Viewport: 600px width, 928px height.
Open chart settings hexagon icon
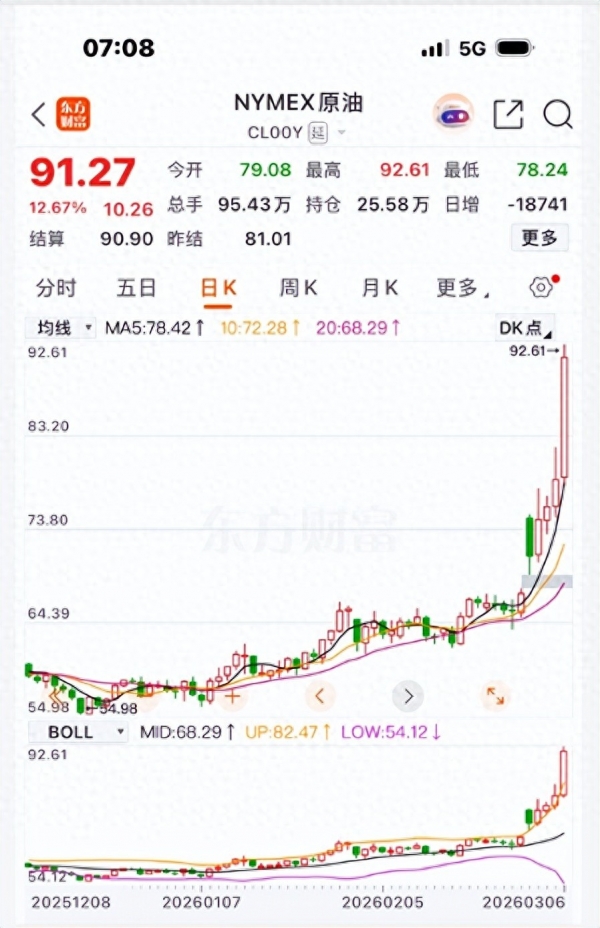click(542, 288)
